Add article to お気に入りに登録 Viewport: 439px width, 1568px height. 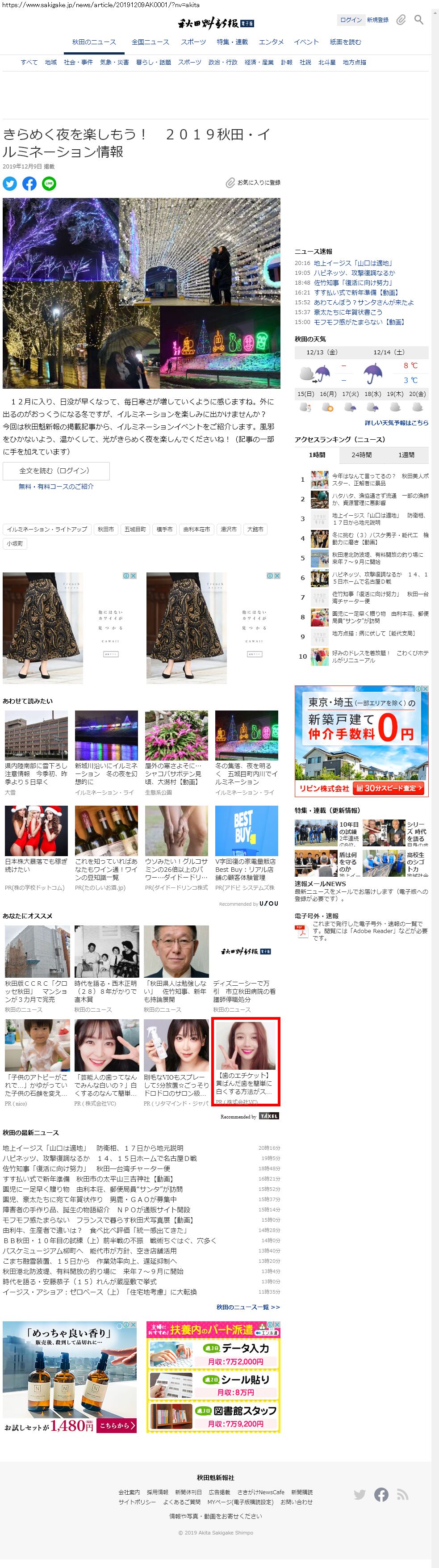coord(253,183)
